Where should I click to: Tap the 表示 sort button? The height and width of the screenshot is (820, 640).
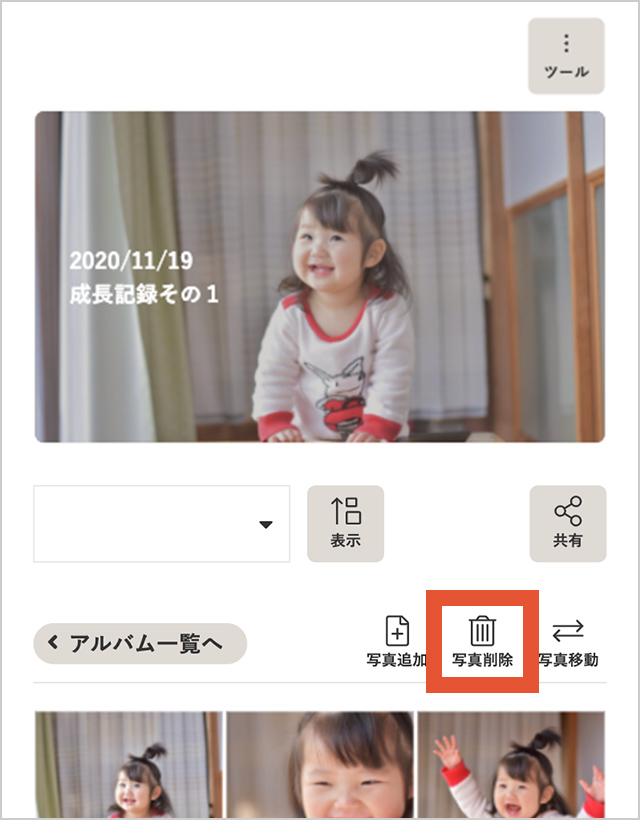pyautogui.click(x=345, y=524)
